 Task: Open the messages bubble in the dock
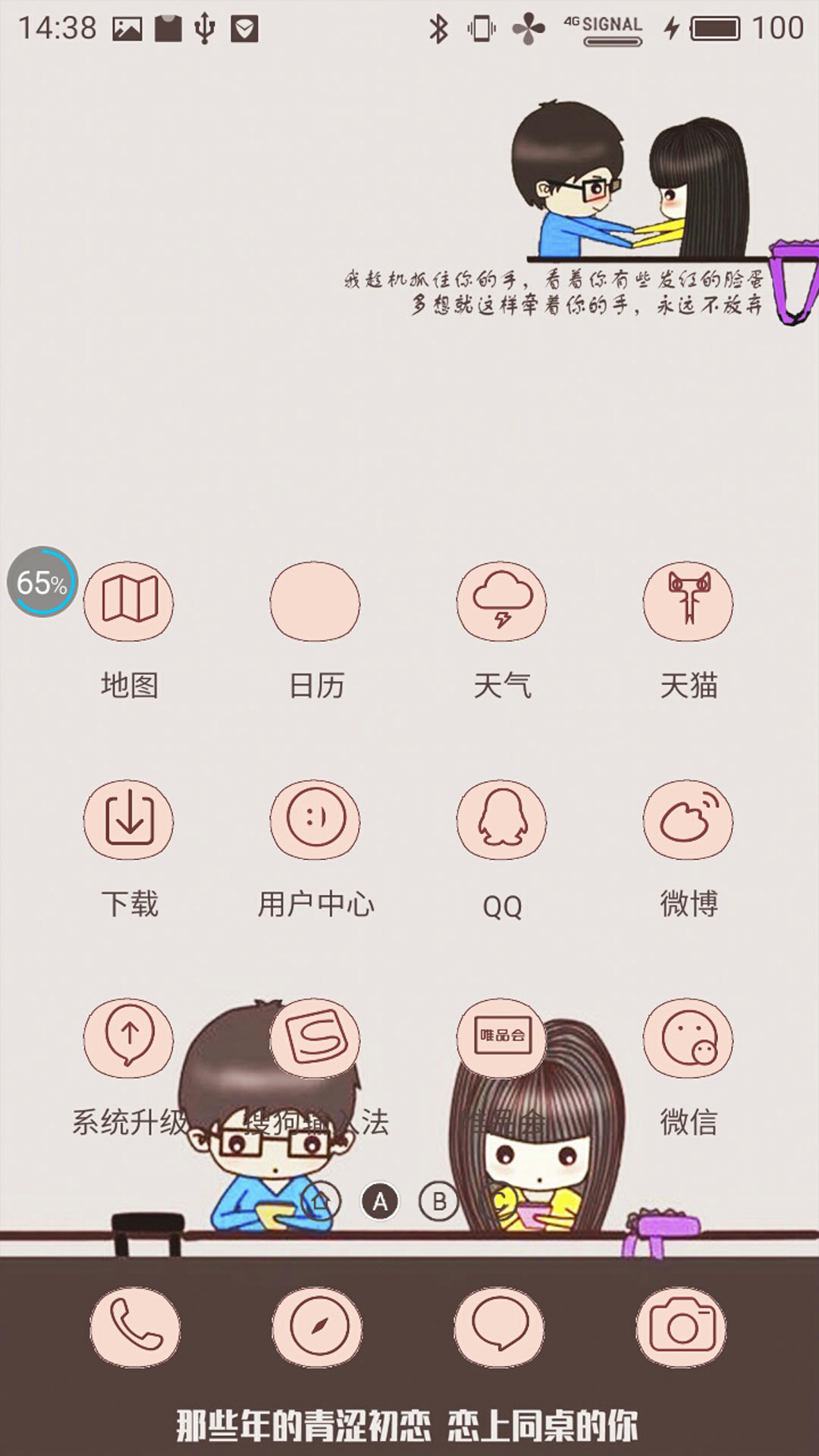pos(499,1327)
